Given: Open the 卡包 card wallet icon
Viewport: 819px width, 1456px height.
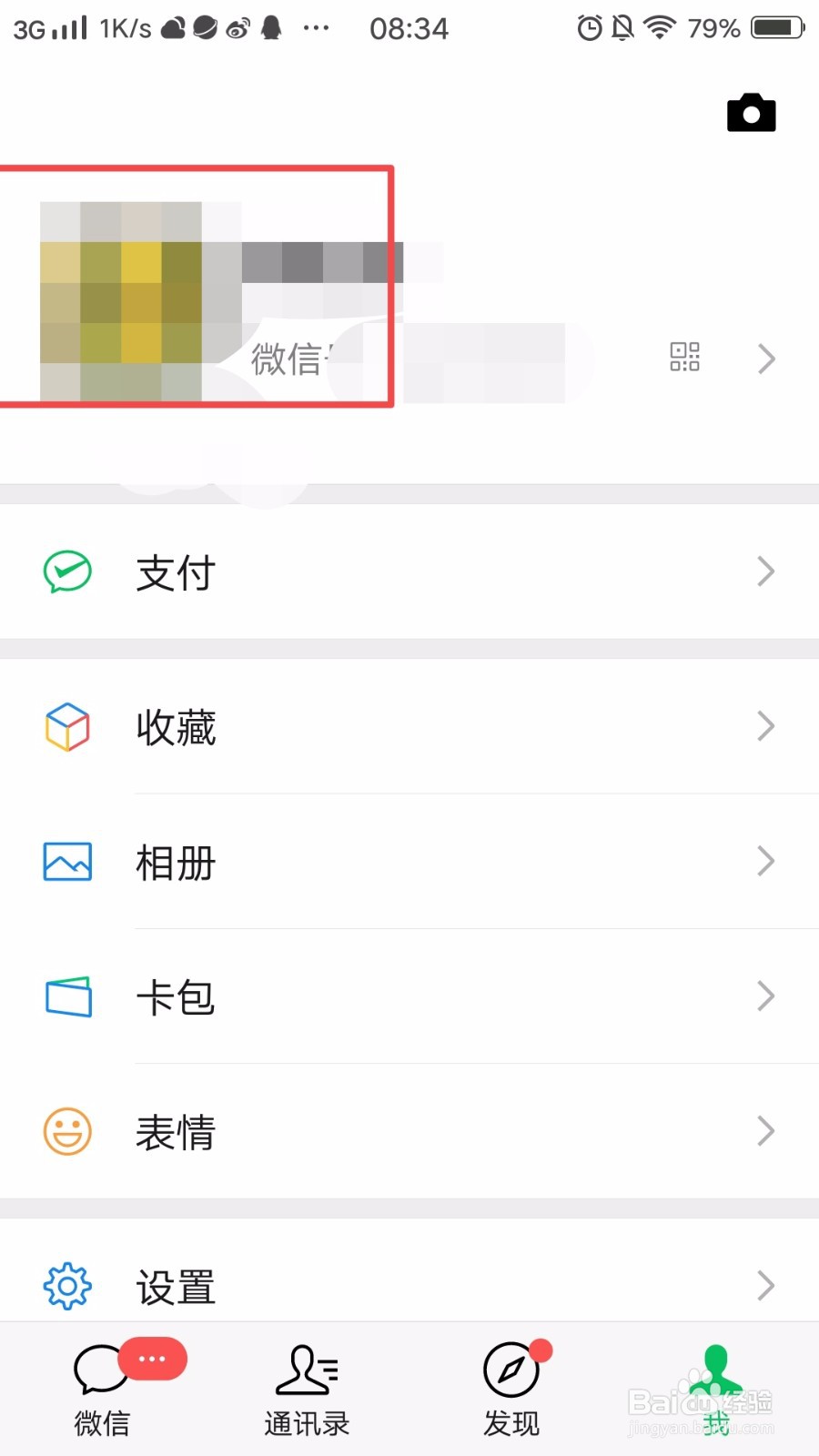Looking at the screenshot, I should pos(68,996).
